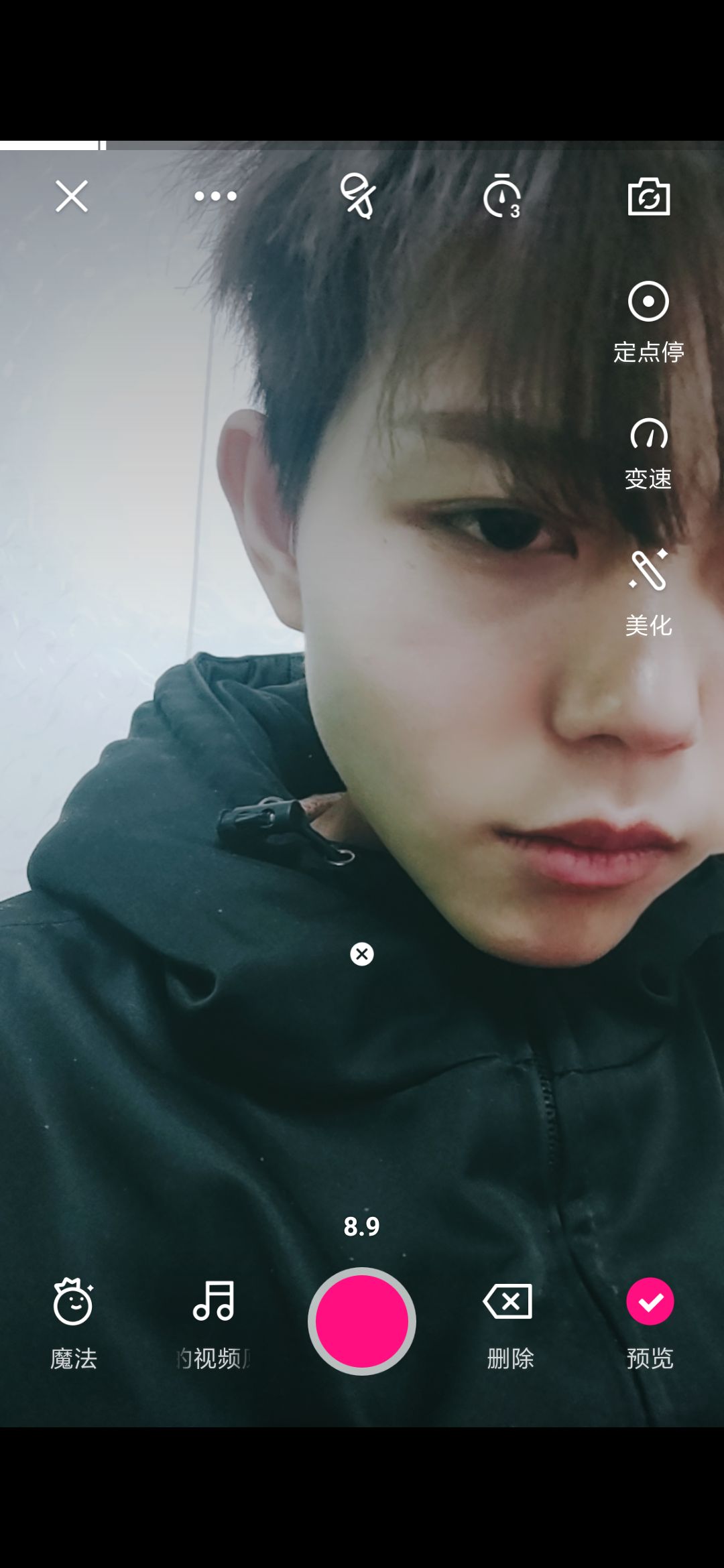Dismiss the small X overlay marker
The image size is (724, 1568).
362,954
